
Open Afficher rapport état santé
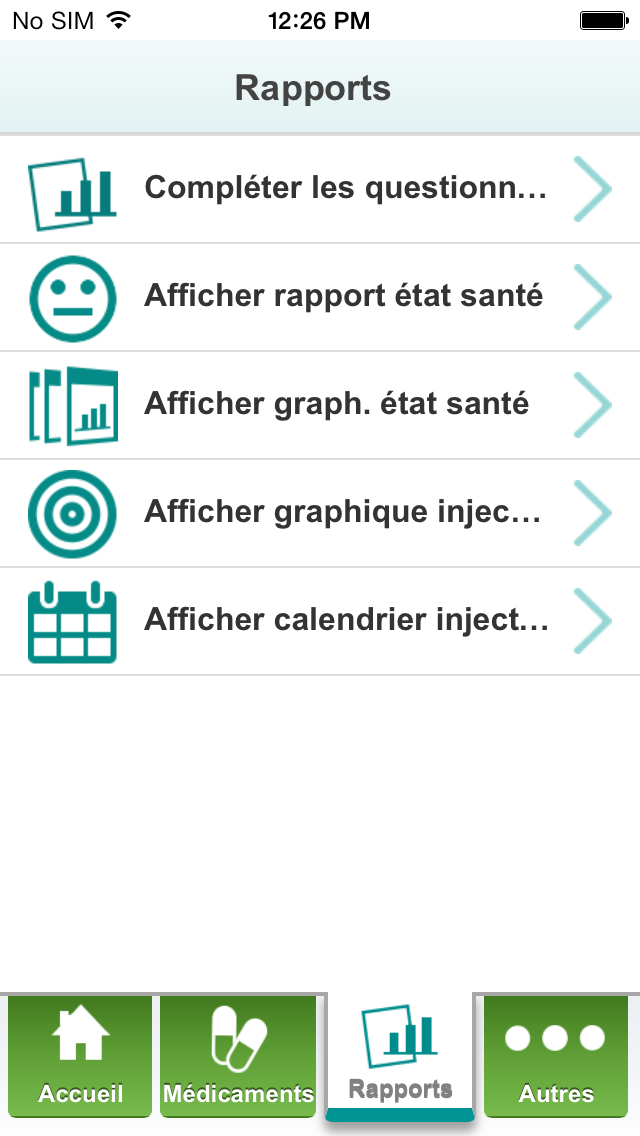pyautogui.click(x=320, y=296)
